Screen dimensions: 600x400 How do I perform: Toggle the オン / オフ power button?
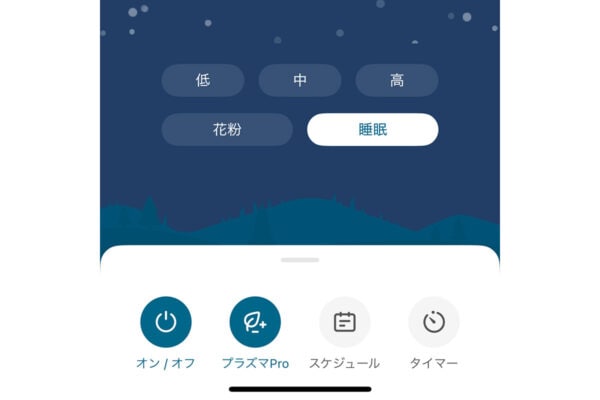(166, 322)
